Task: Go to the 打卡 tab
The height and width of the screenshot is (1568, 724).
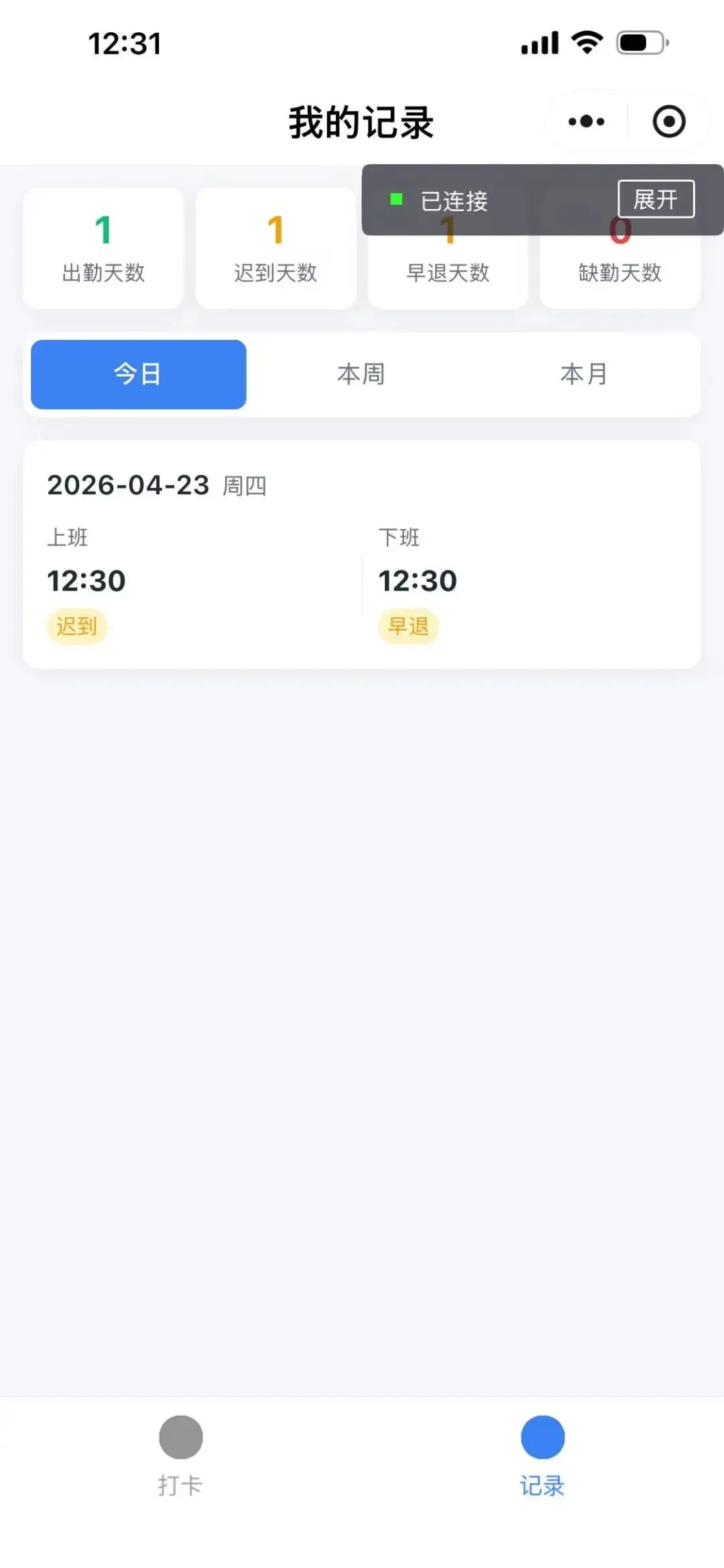Action: (x=180, y=1455)
